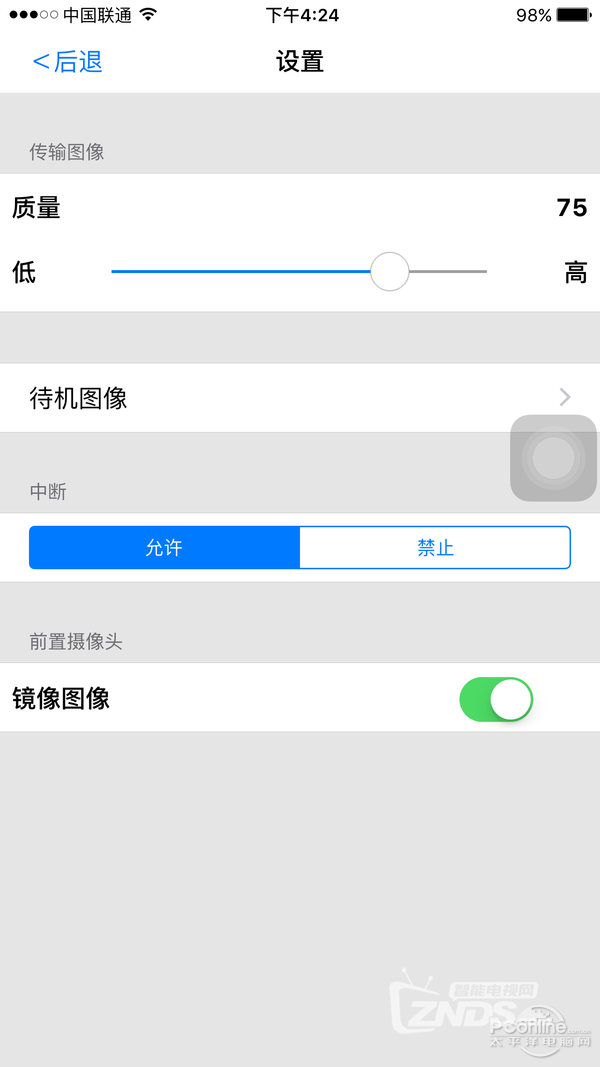
Task: Disable the 镜像图像 switch
Action: pos(496,699)
